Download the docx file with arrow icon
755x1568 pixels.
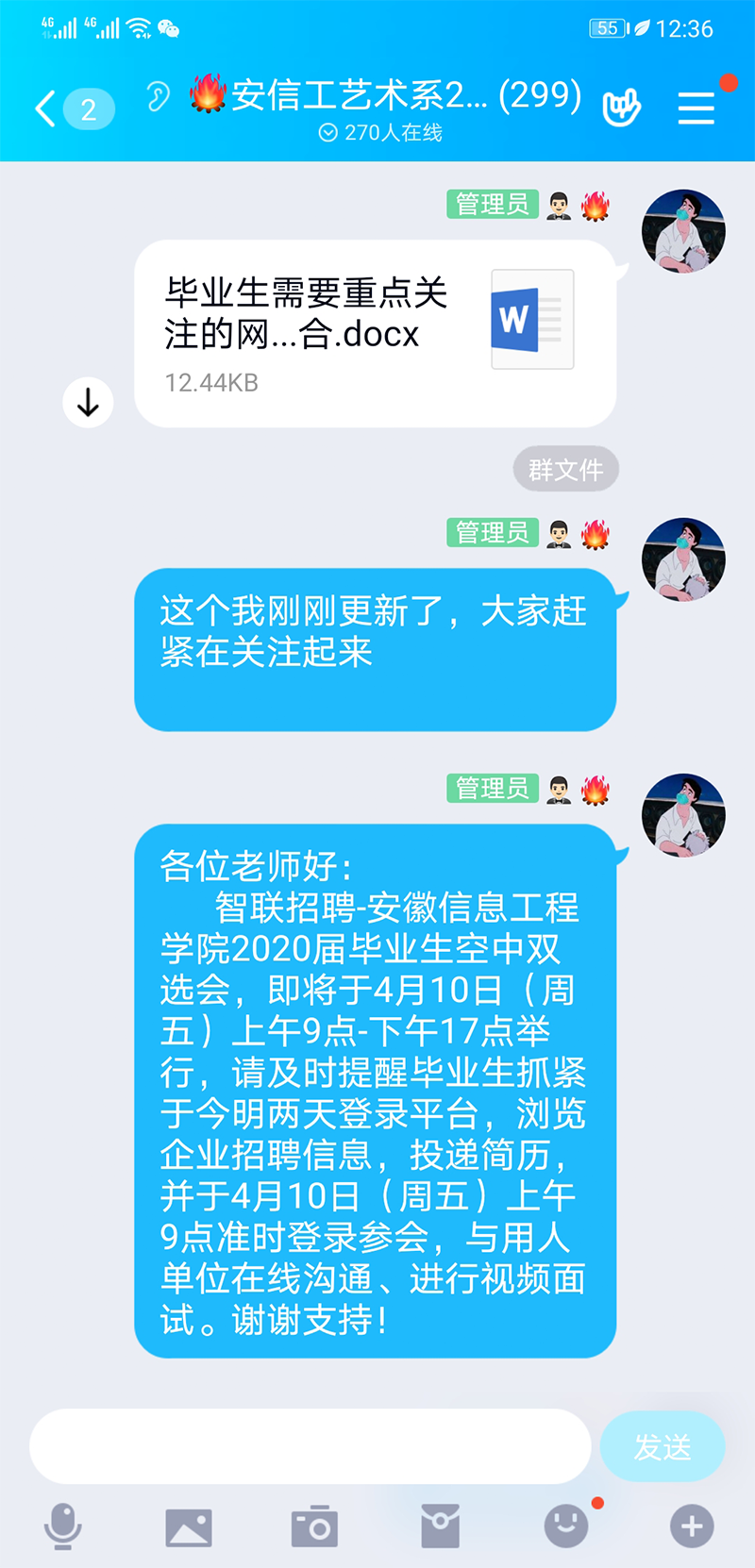(x=88, y=403)
